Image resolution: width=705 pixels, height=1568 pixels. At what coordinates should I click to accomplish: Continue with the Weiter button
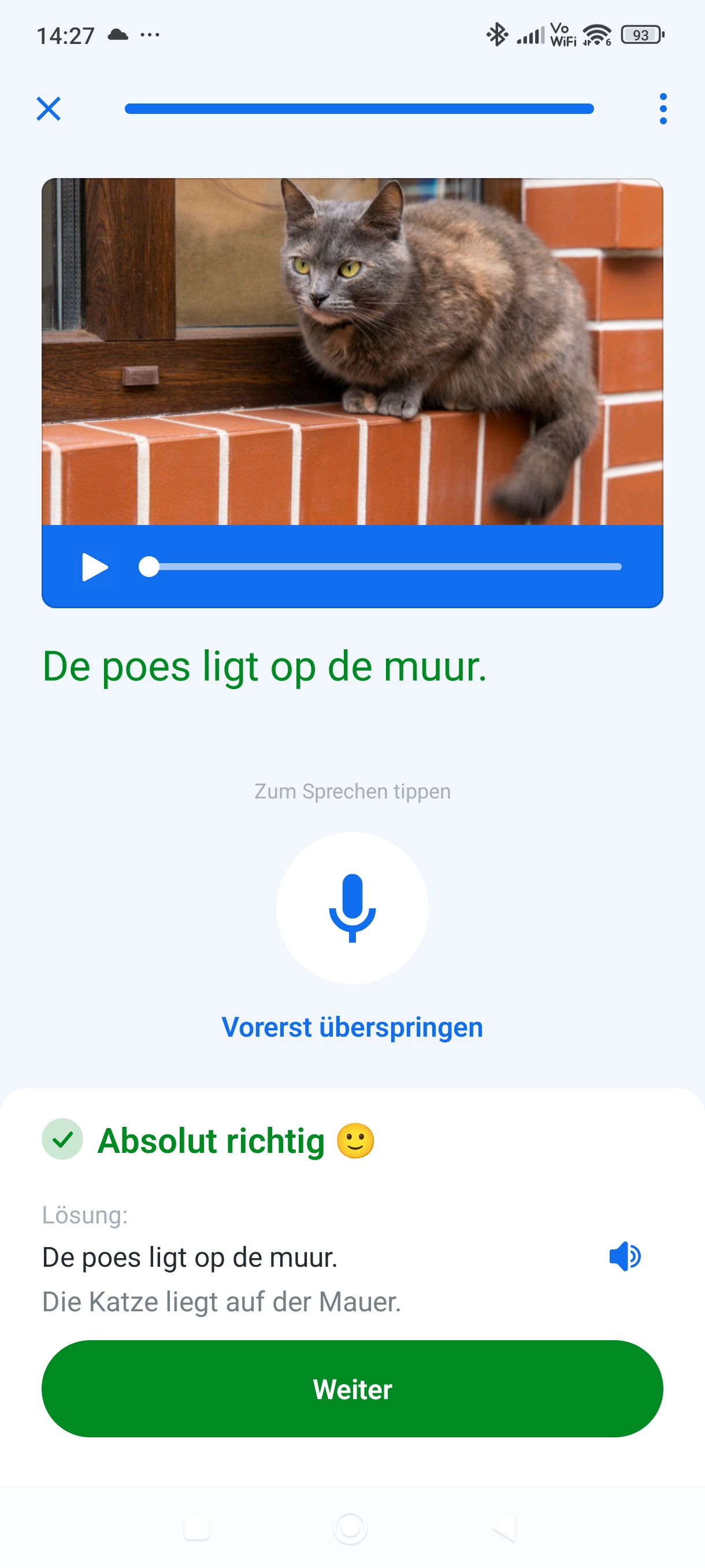(x=352, y=1389)
